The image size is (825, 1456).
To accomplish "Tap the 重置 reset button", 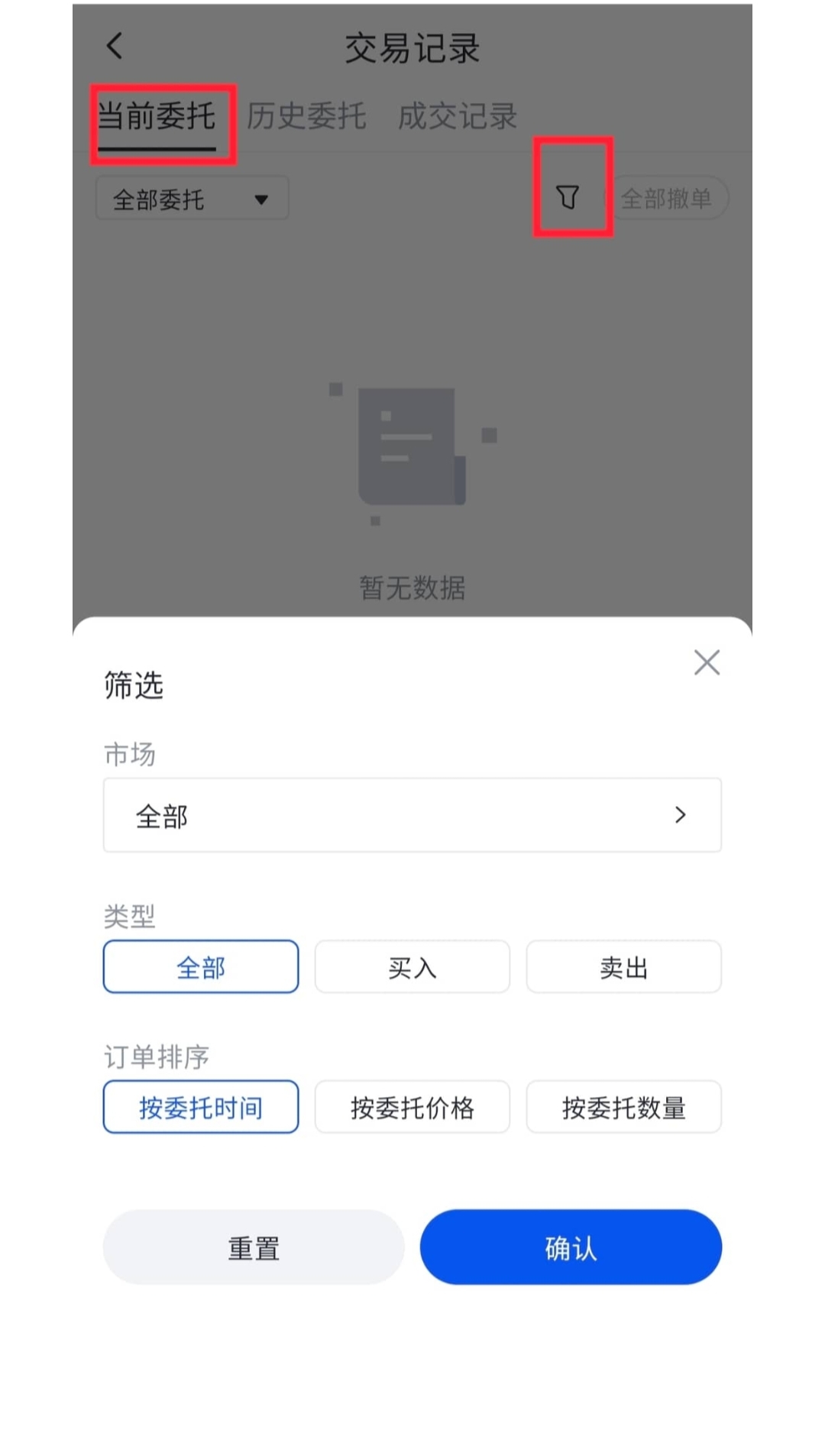I will (x=254, y=1247).
